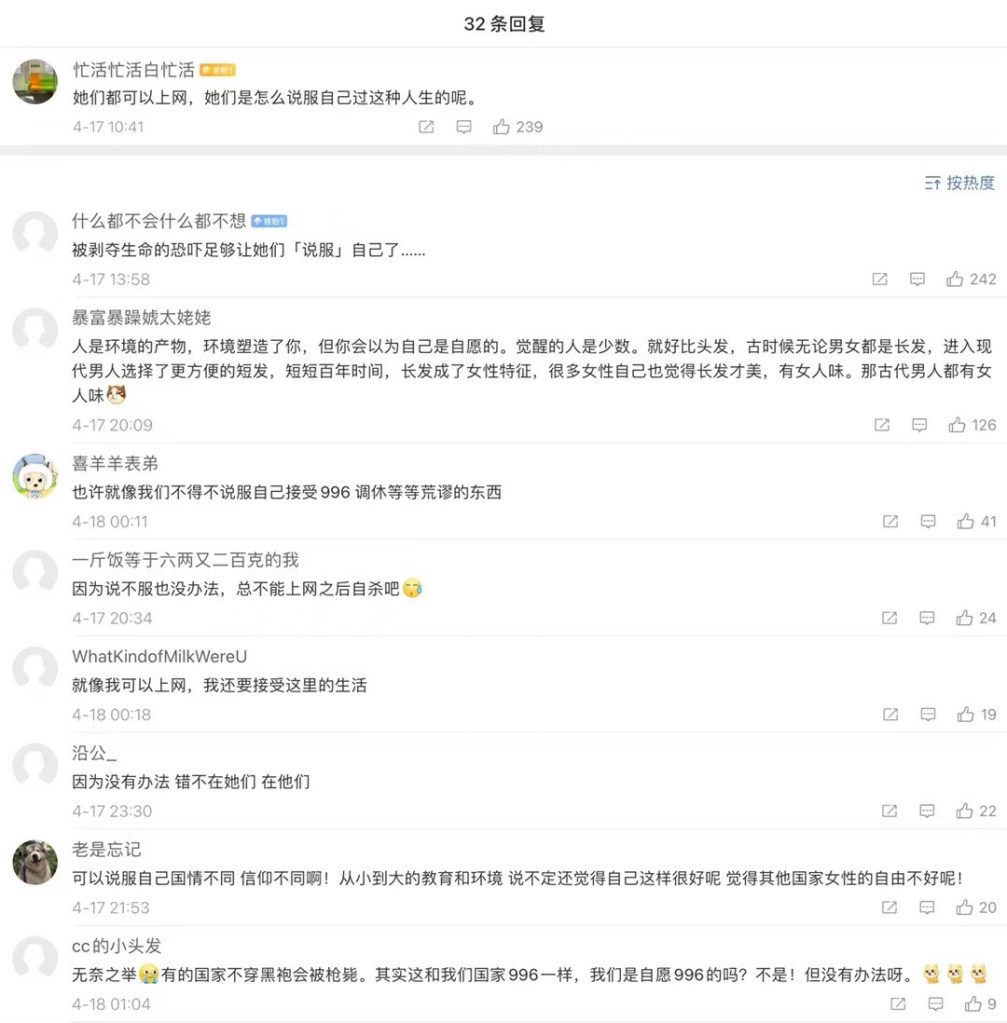
Task: Reply to 忙活忙活白忙活's comment
Action: click(463, 127)
